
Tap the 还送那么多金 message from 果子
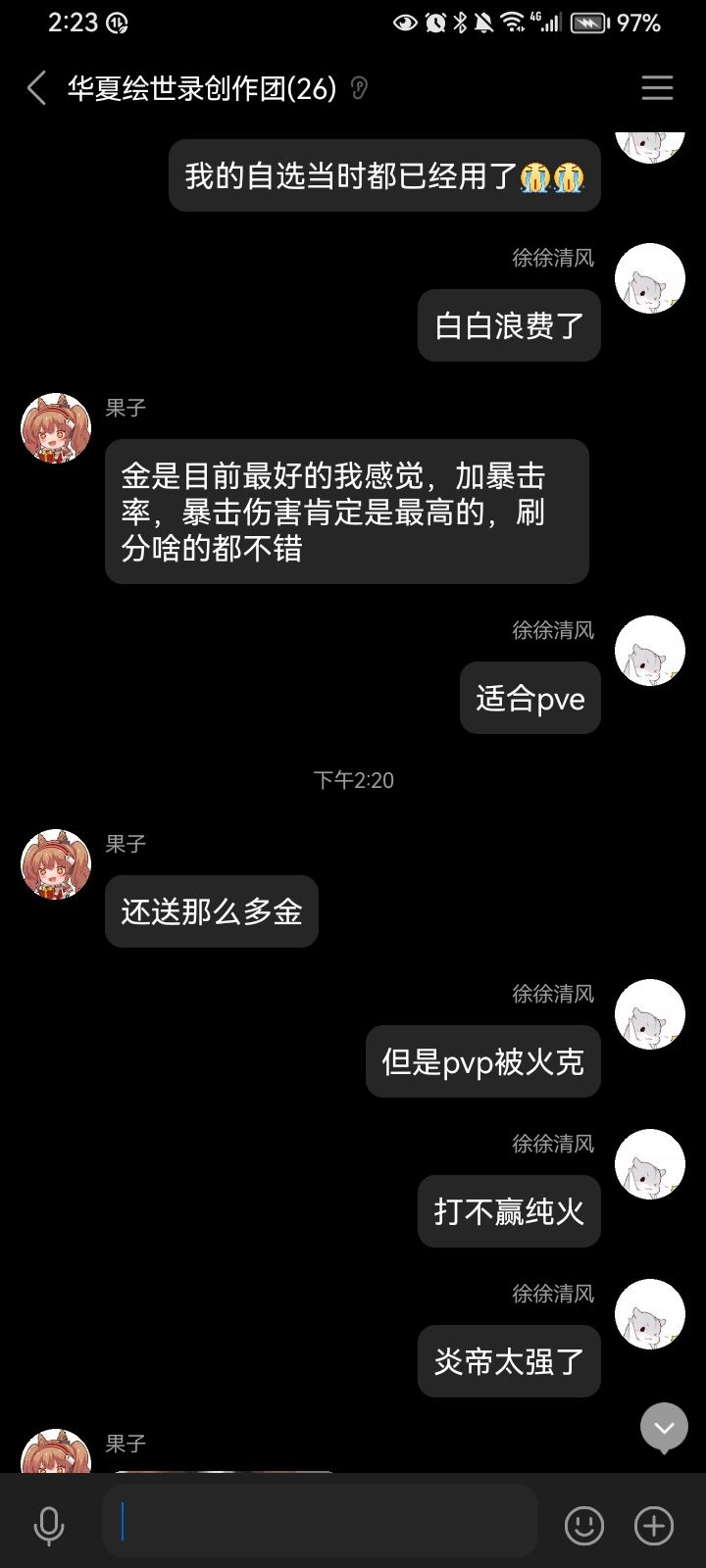[211, 910]
